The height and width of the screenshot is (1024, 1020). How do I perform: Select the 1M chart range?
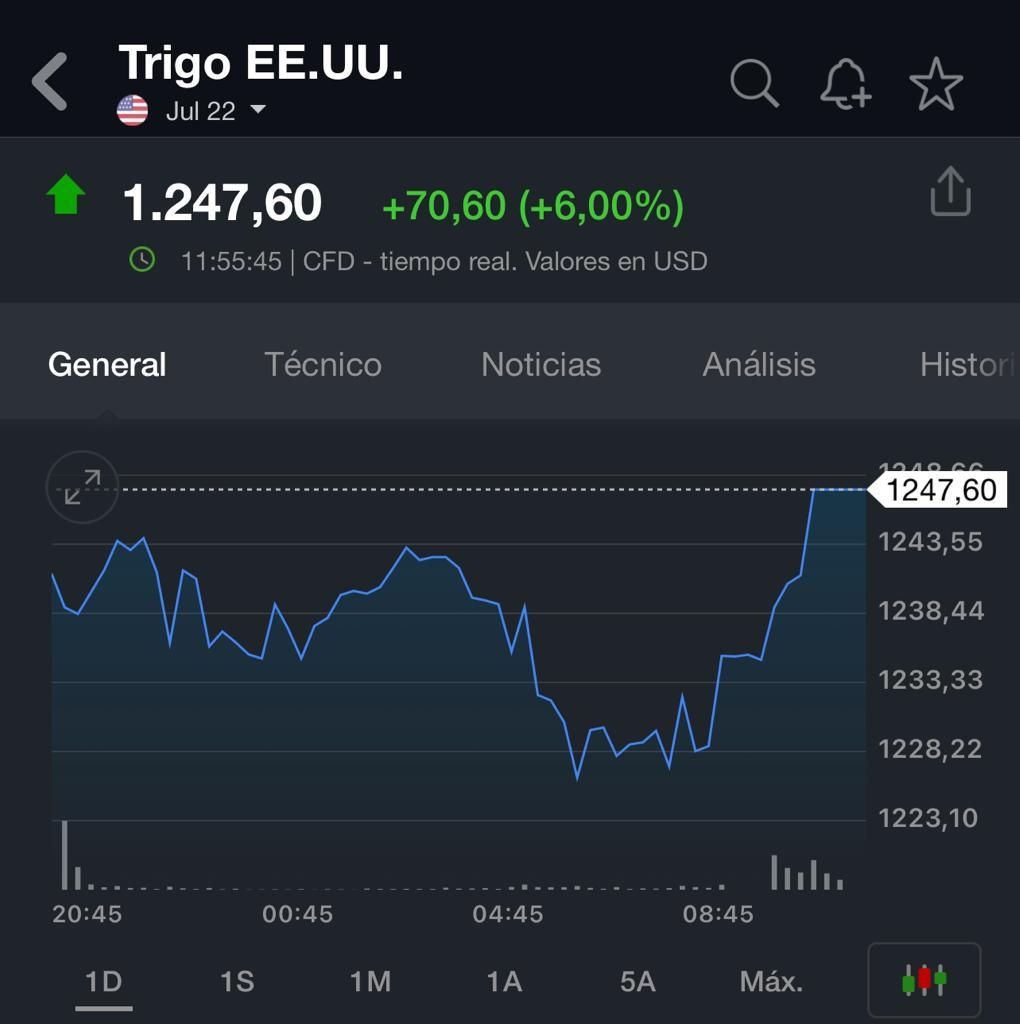pyautogui.click(x=370, y=982)
